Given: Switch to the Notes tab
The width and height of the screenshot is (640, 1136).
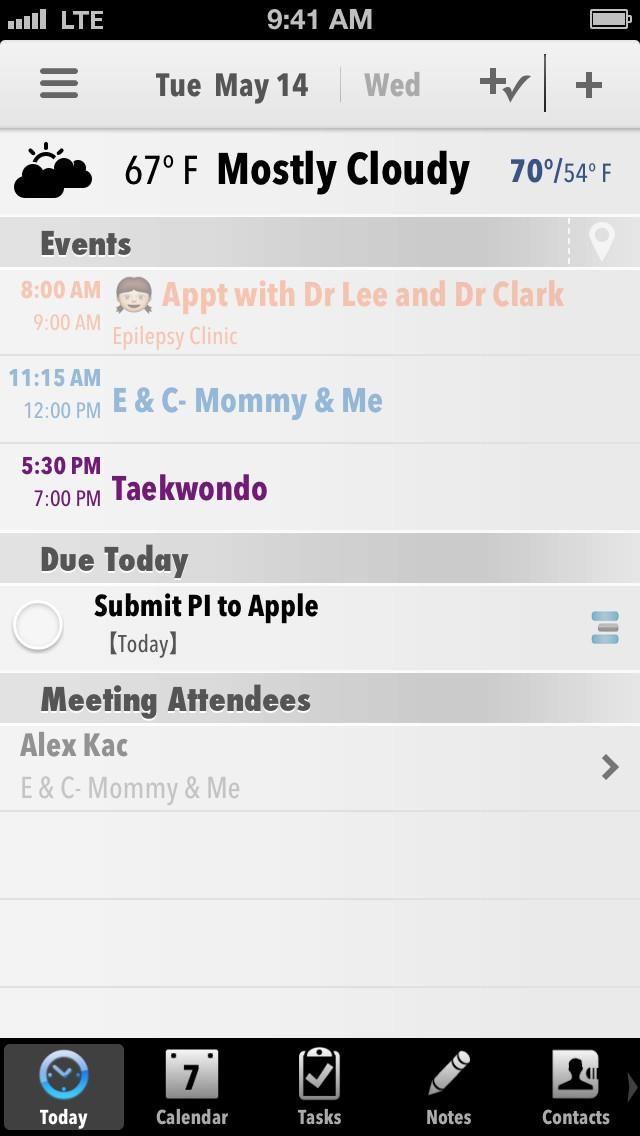Looking at the screenshot, I should 448,1087.
